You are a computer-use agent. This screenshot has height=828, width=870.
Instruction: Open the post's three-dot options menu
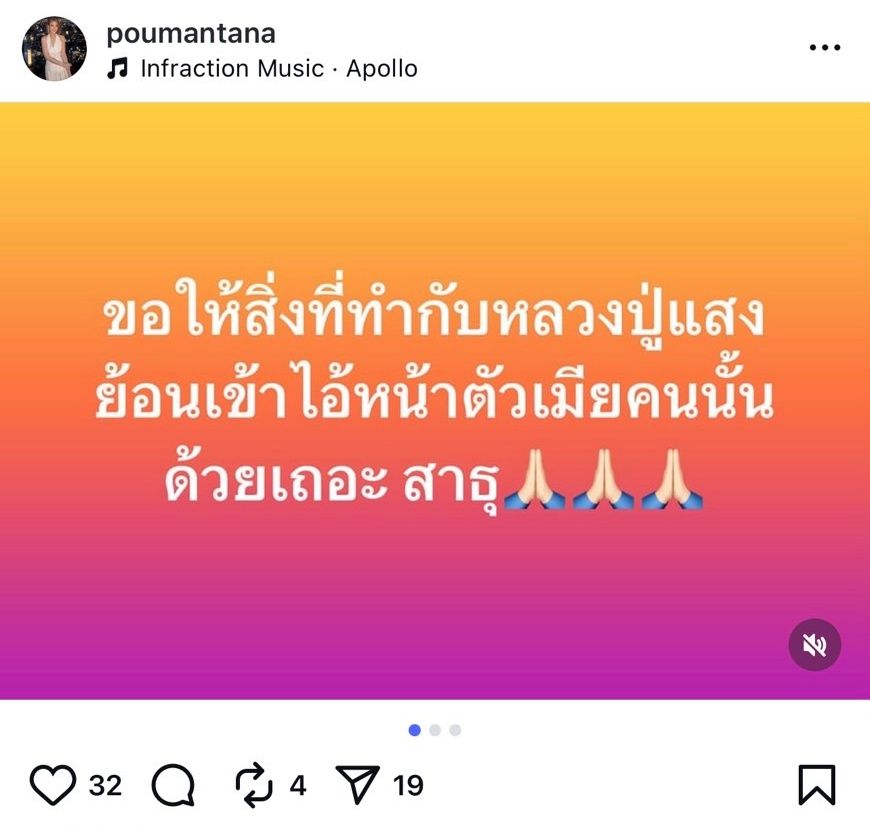(824, 47)
